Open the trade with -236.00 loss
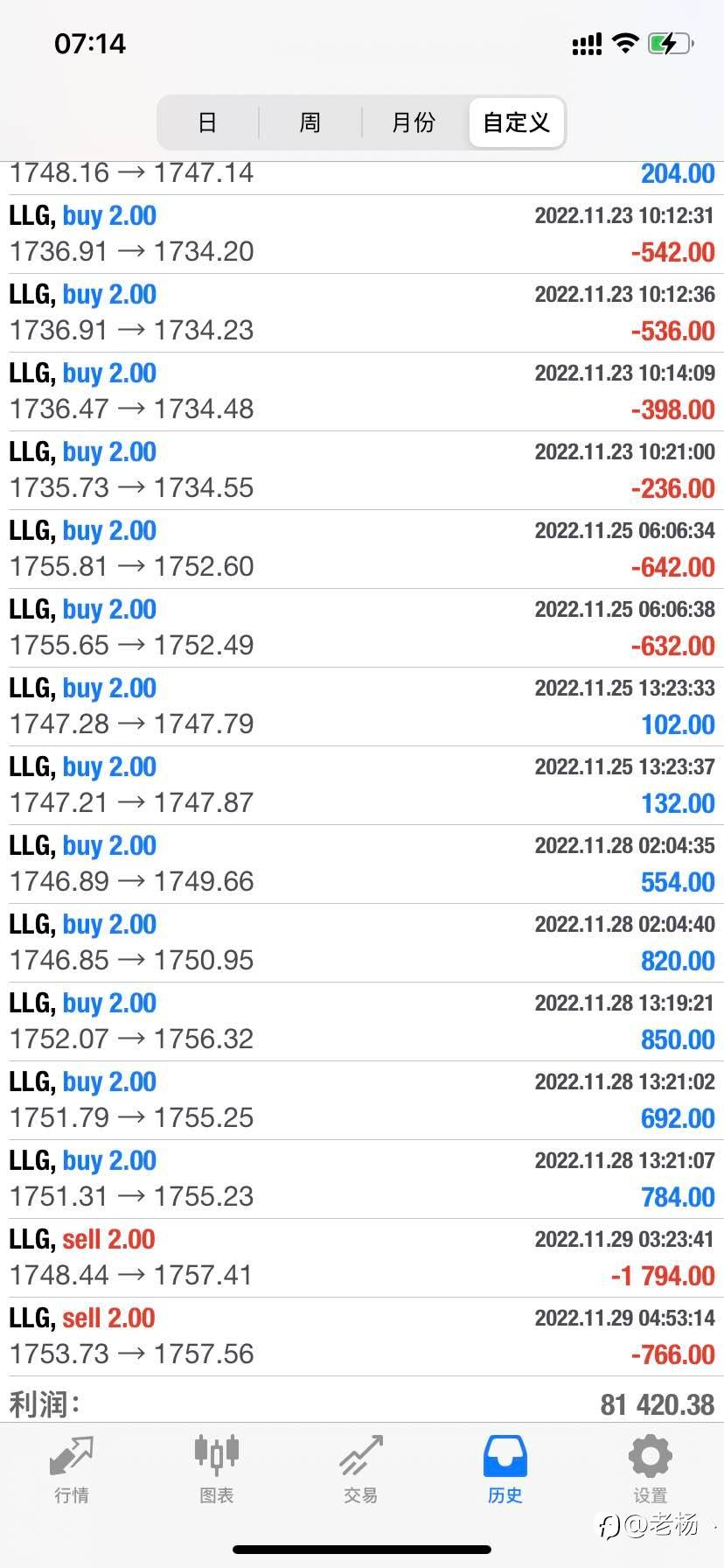724x1568 pixels. pos(362,471)
